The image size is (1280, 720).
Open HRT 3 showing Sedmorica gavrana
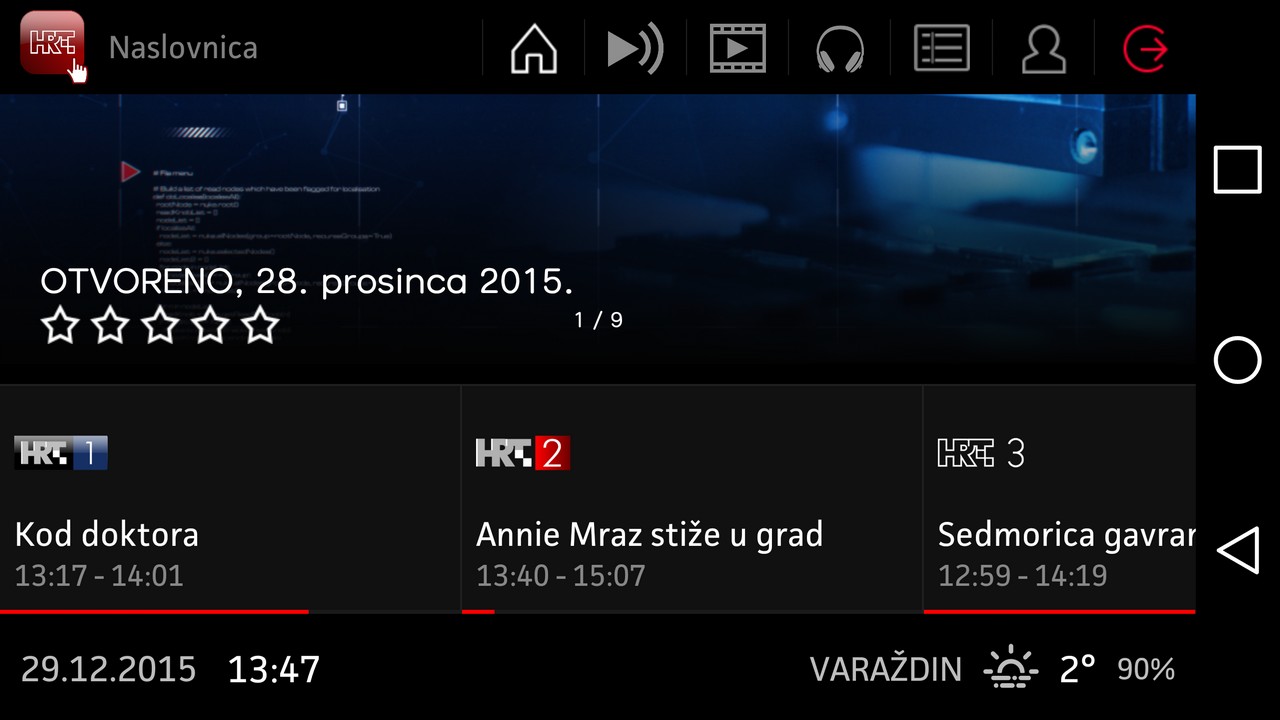[1059, 500]
